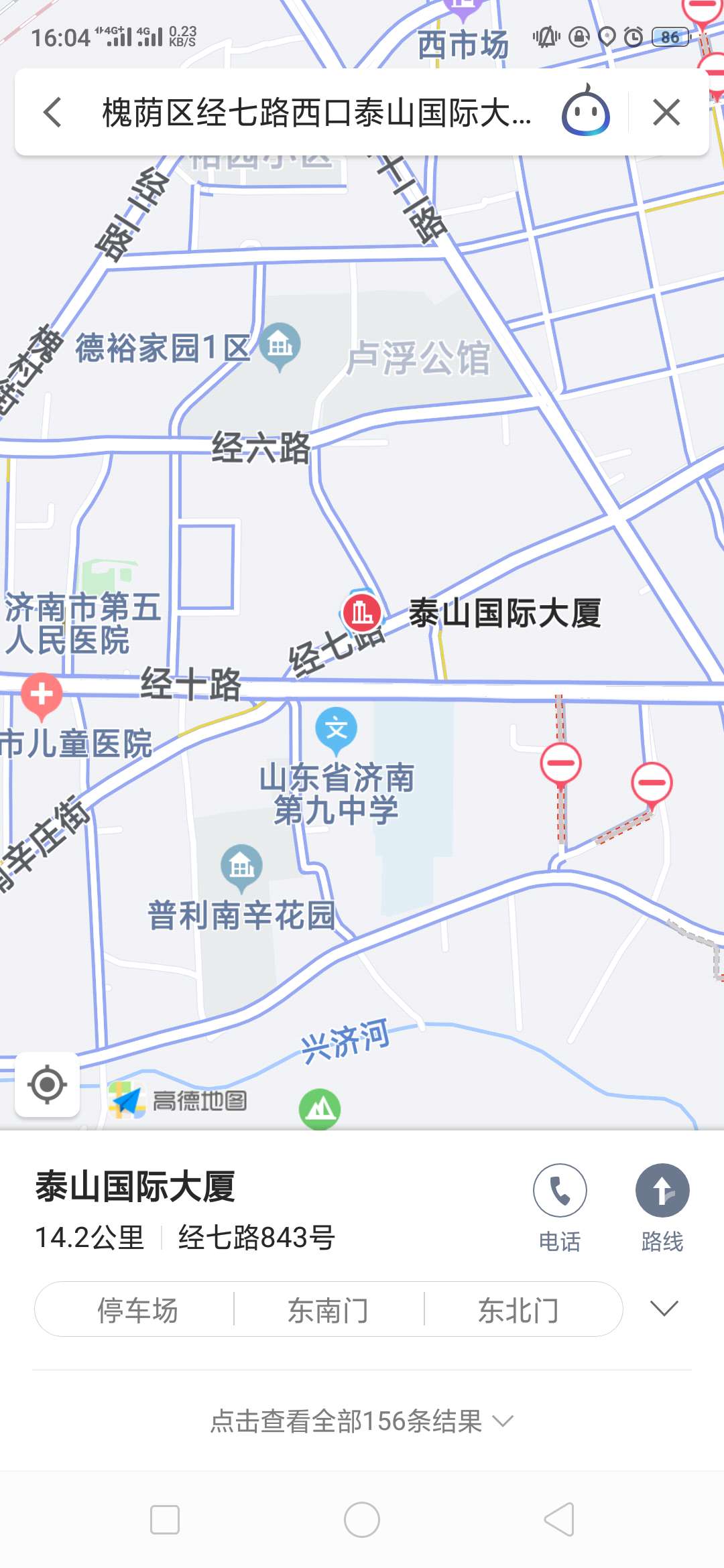Tap the system home button
The width and height of the screenshot is (724, 1568).
click(x=362, y=1520)
